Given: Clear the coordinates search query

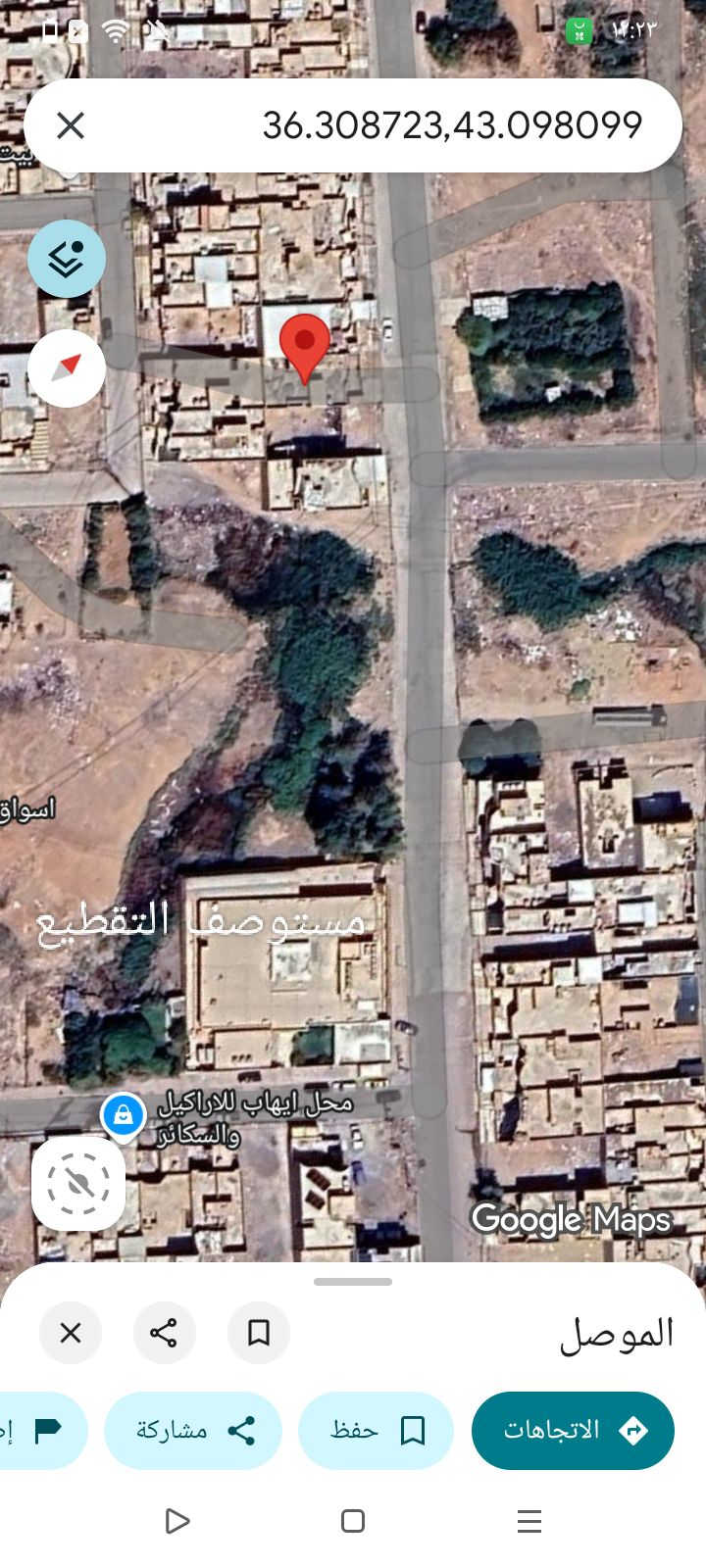Looking at the screenshot, I should 71,125.
